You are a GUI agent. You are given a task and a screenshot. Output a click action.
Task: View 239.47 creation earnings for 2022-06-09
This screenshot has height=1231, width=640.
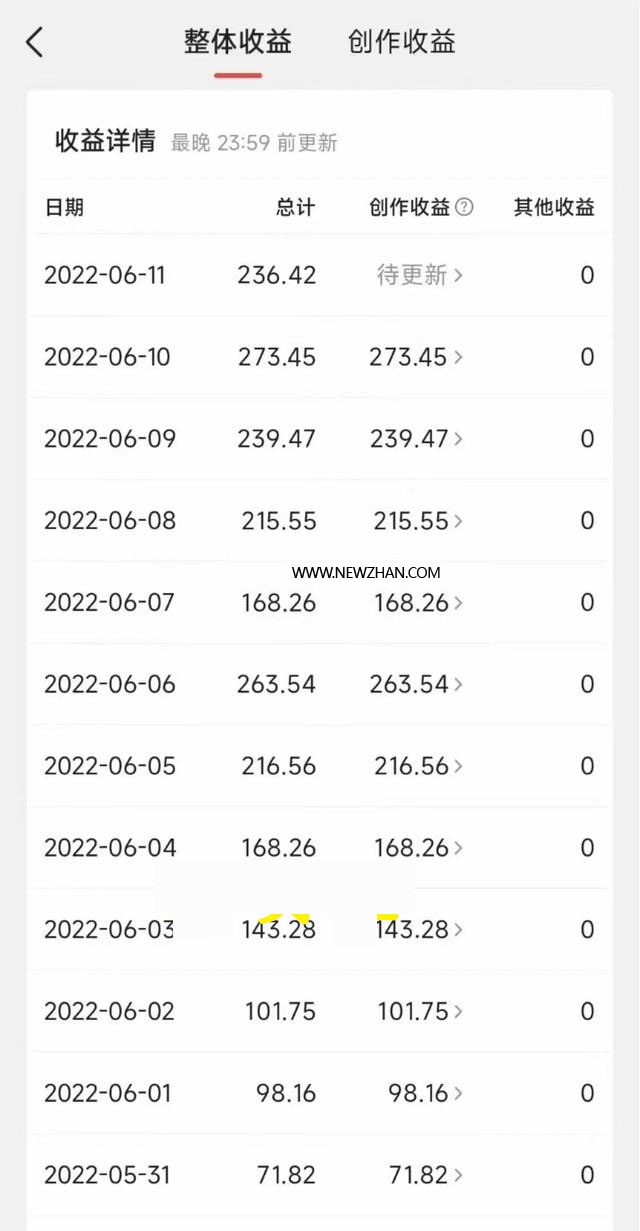point(416,439)
